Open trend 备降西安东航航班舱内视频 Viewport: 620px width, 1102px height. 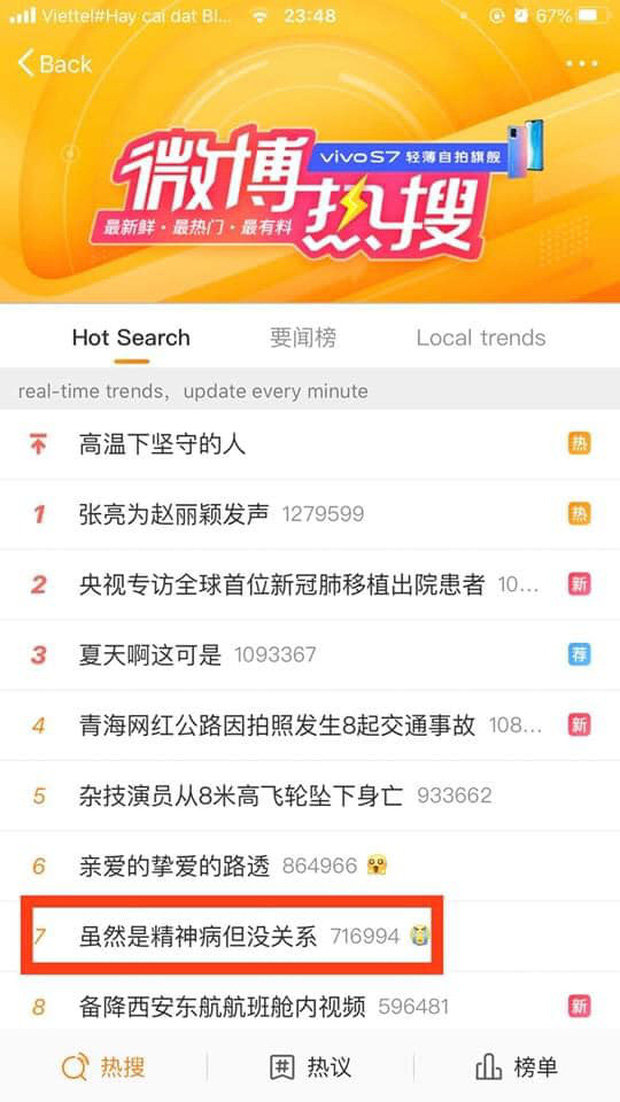point(222,1006)
